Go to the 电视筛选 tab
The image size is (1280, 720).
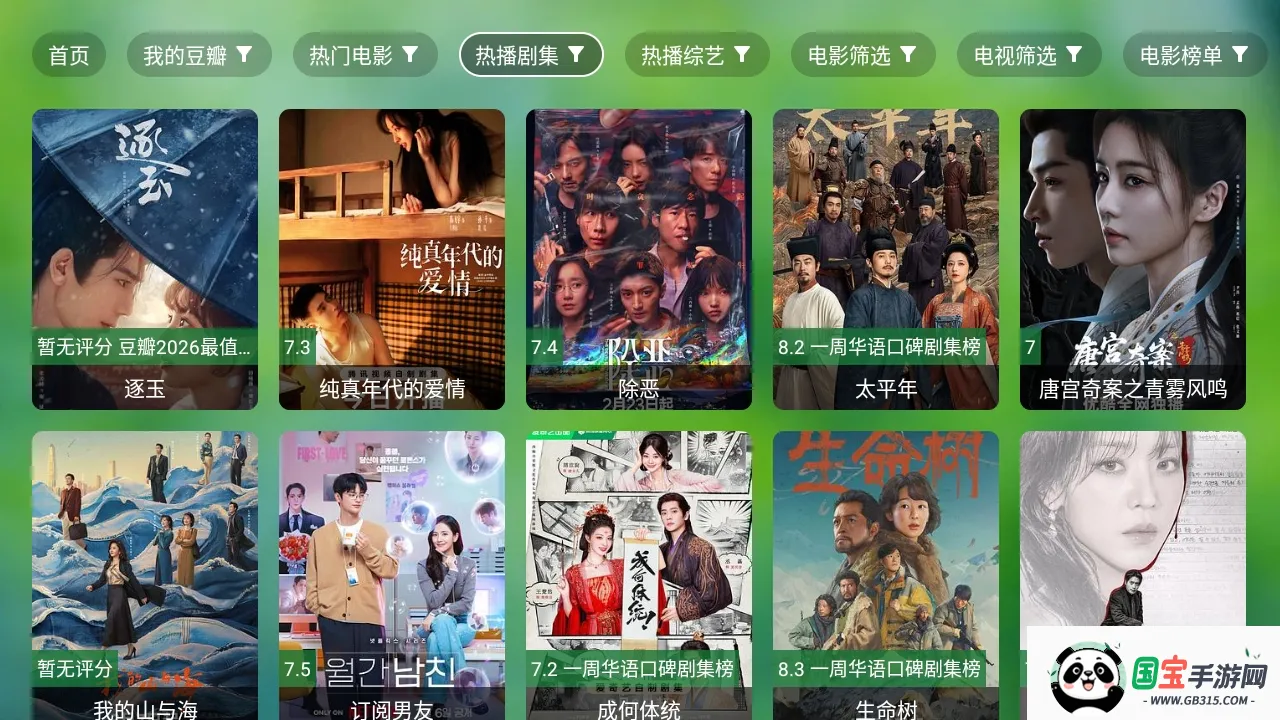[x=1028, y=55]
